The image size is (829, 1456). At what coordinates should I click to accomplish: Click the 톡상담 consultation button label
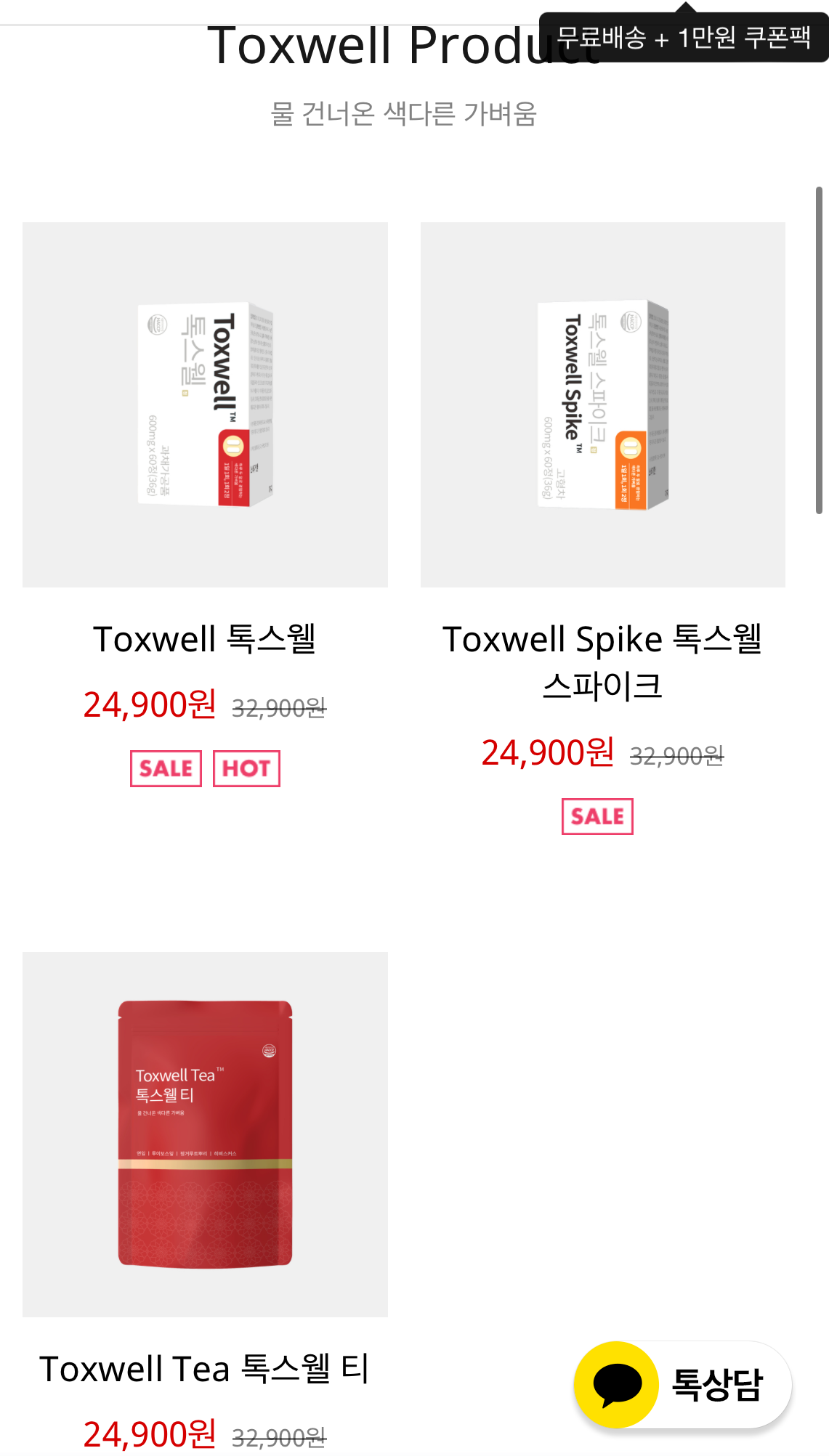(x=716, y=1384)
